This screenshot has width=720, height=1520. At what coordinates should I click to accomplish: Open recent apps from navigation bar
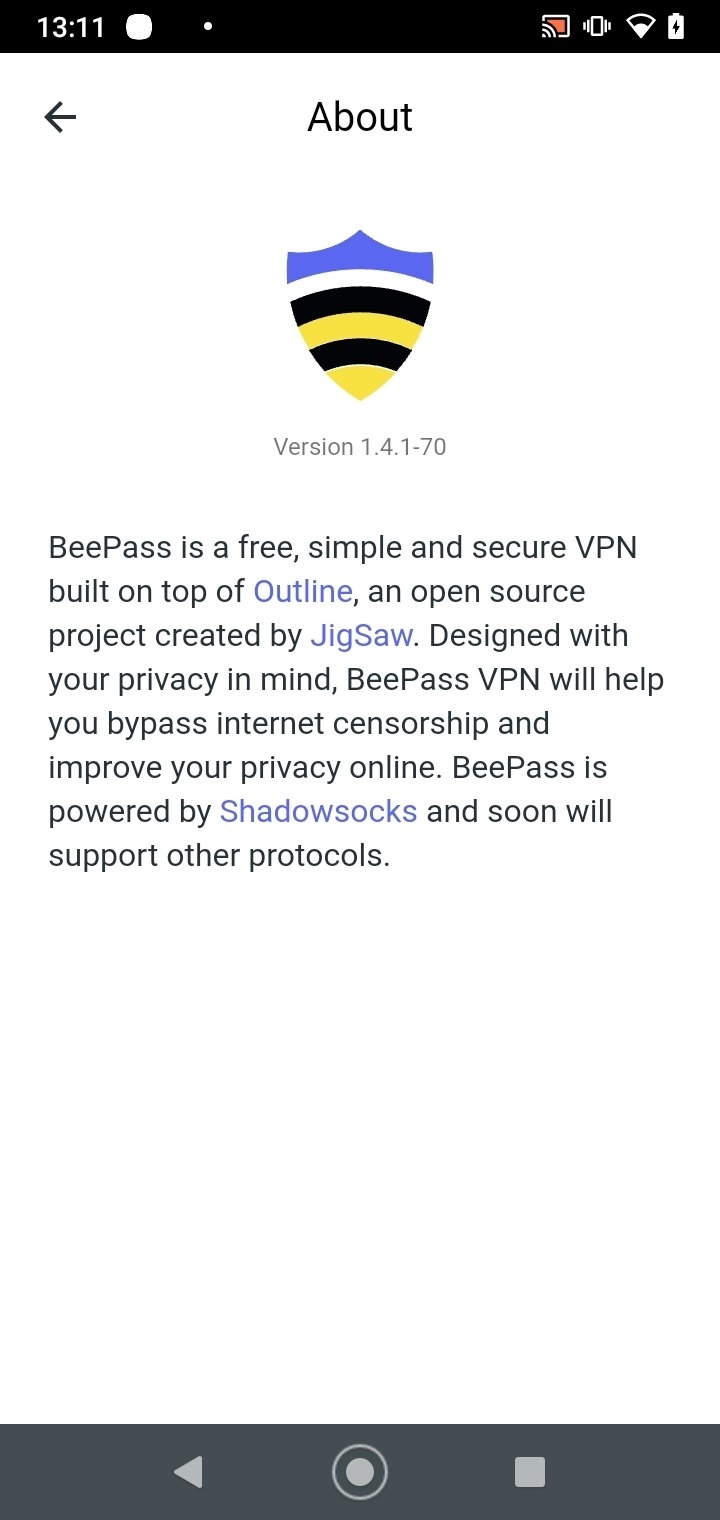click(x=529, y=1472)
